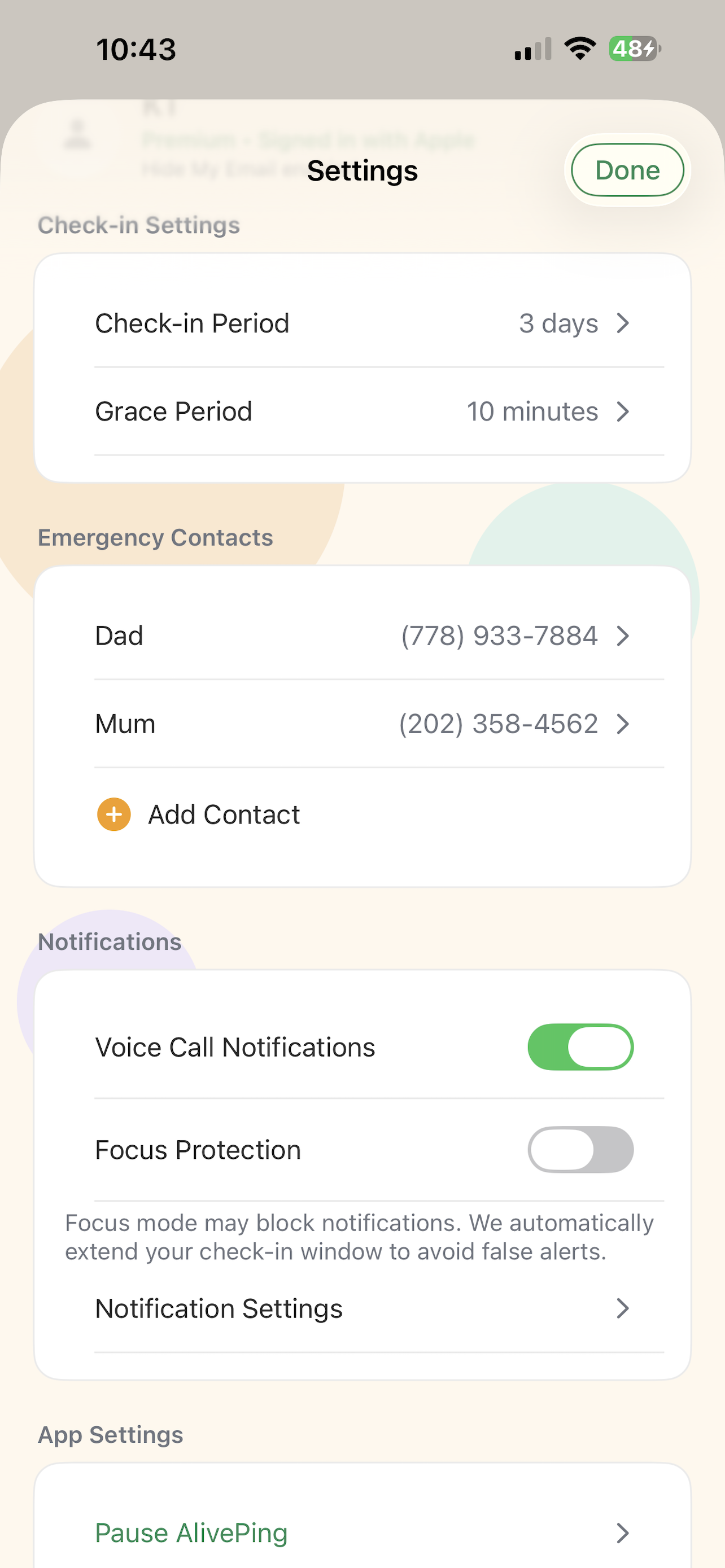
Task: Expand the Pause AlivePing options
Action: [x=622, y=1532]
